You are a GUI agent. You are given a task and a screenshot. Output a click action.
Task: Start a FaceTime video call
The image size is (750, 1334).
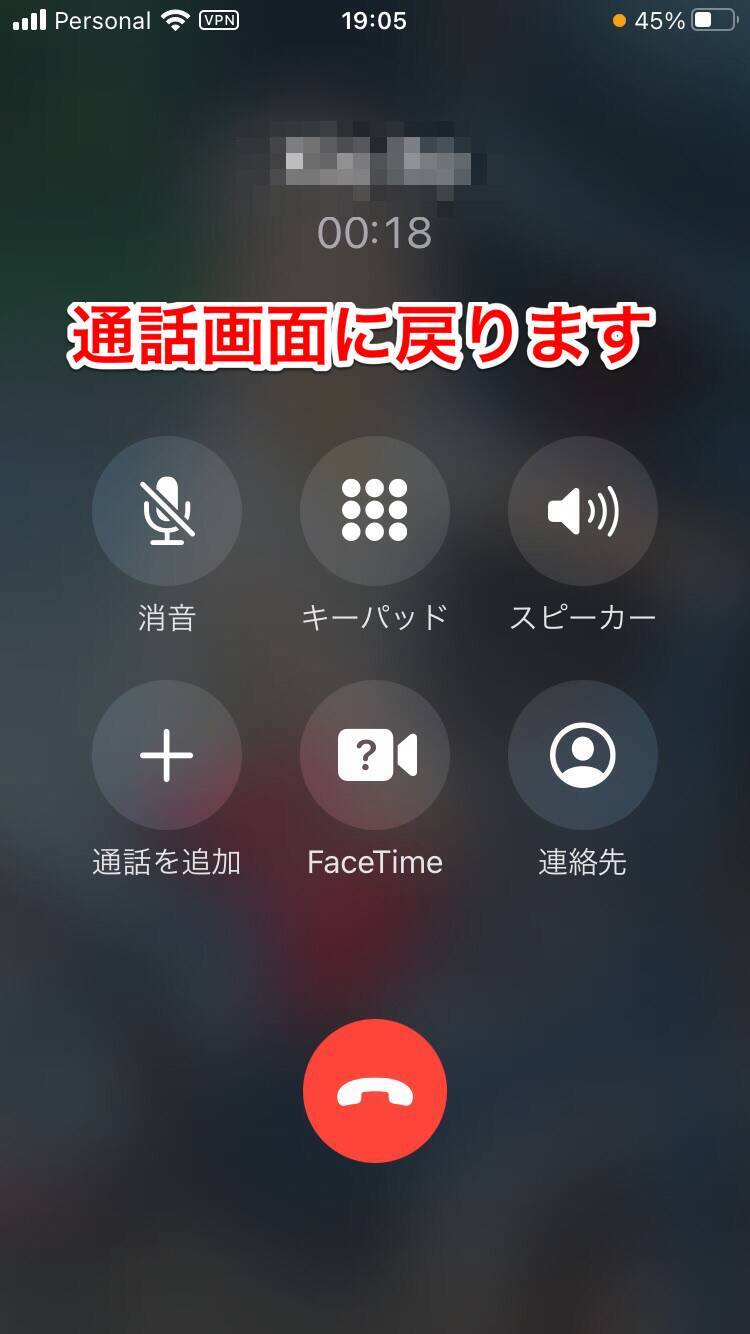pyautogui.click(x=375, y=755)
